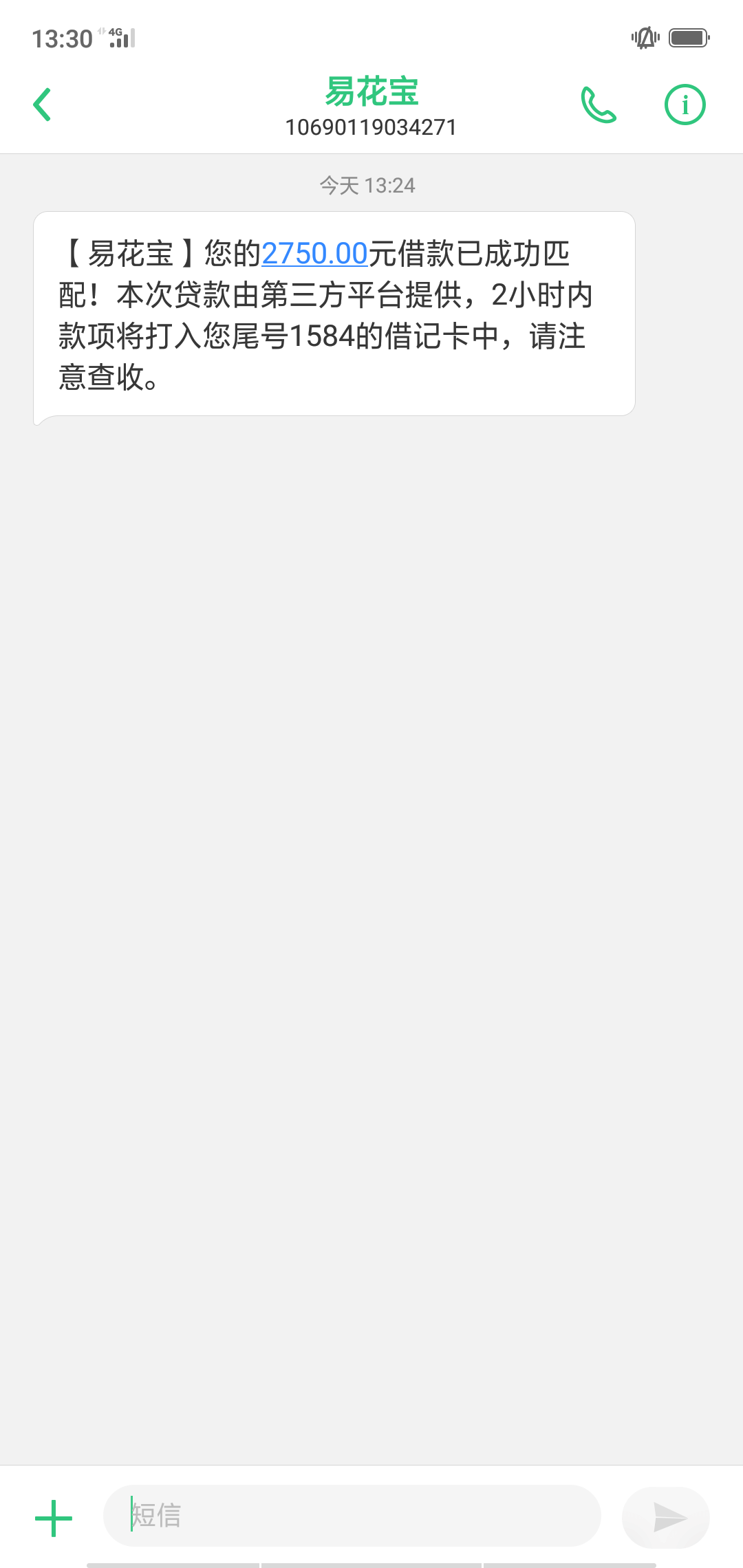Tap the 2750.00 link in the message
This screenshot has width=743, height=1568.
point(315,254)
